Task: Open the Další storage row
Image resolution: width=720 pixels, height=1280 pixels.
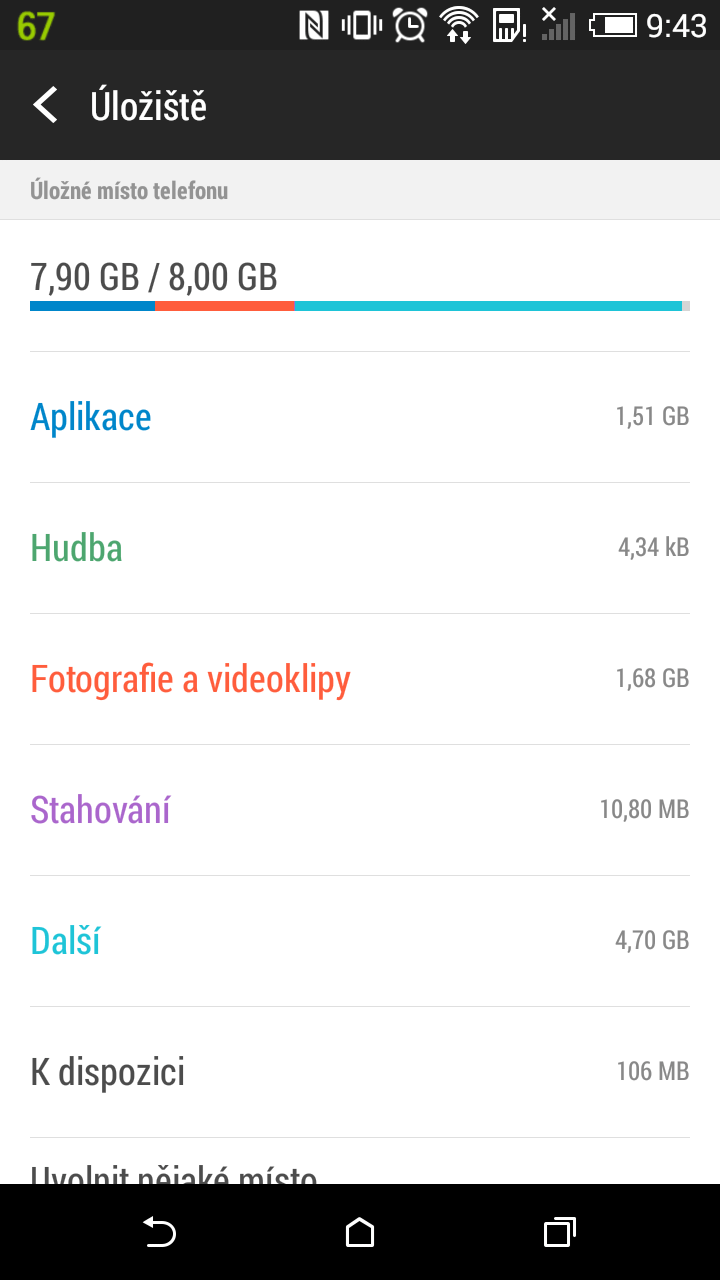Action: click(x=360, y=941)
